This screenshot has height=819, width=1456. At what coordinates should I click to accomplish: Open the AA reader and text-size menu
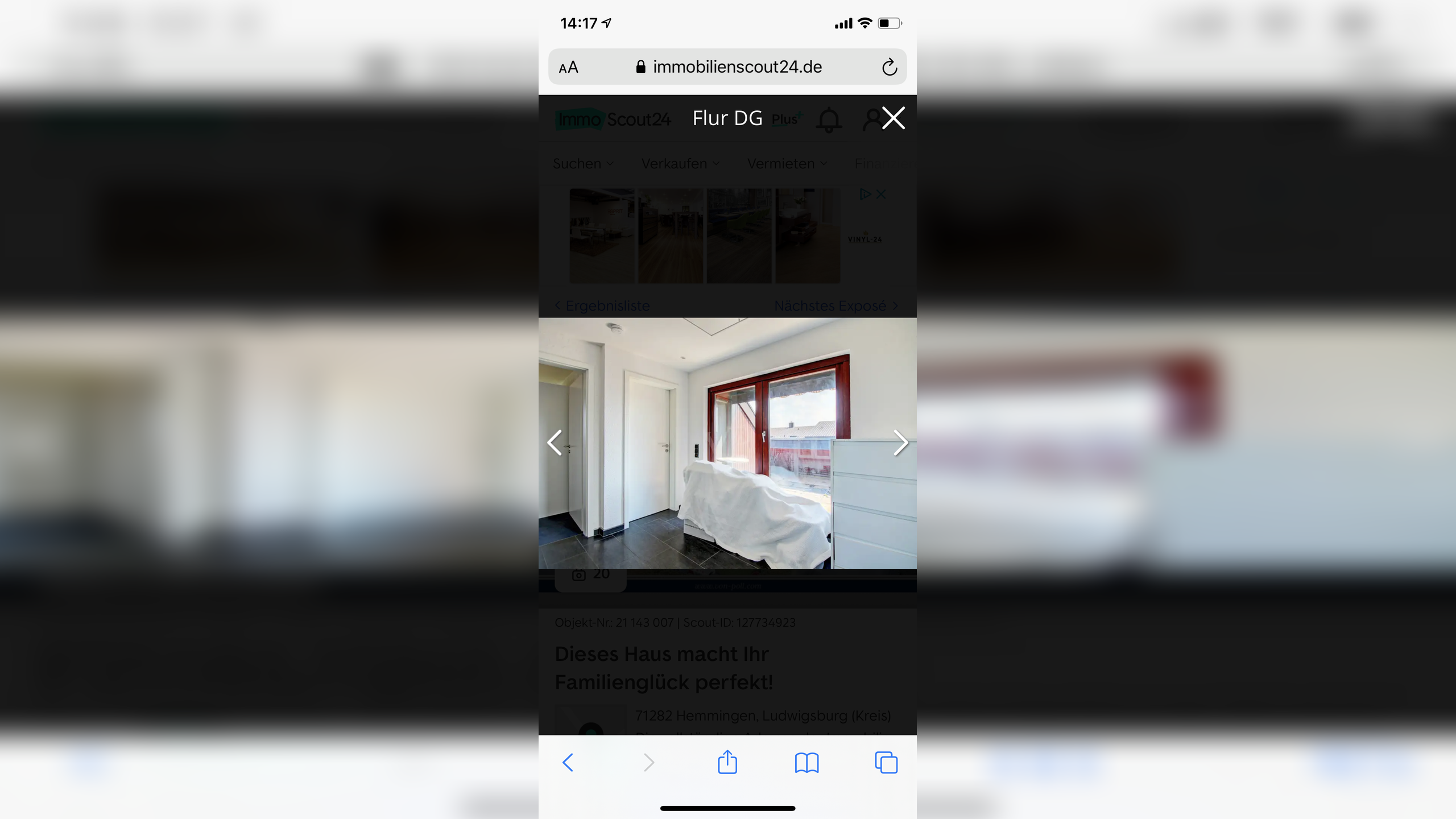(x=568, y=67)
